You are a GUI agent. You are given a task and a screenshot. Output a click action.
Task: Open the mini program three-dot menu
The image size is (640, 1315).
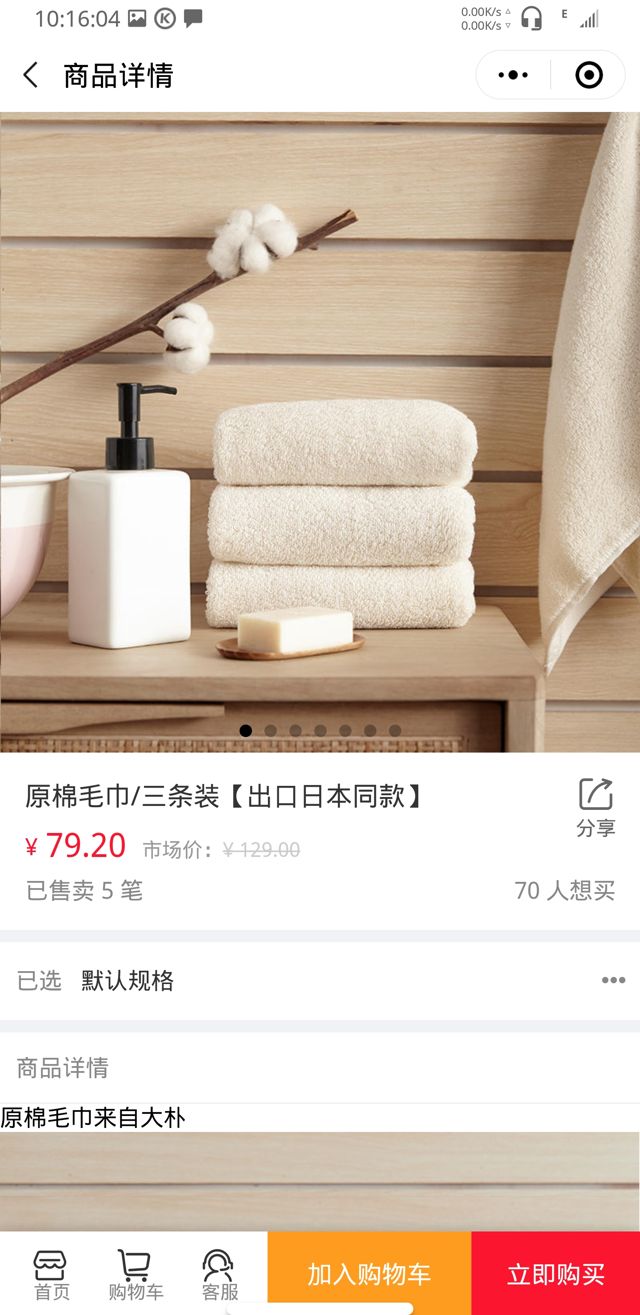tap(513, 75)
